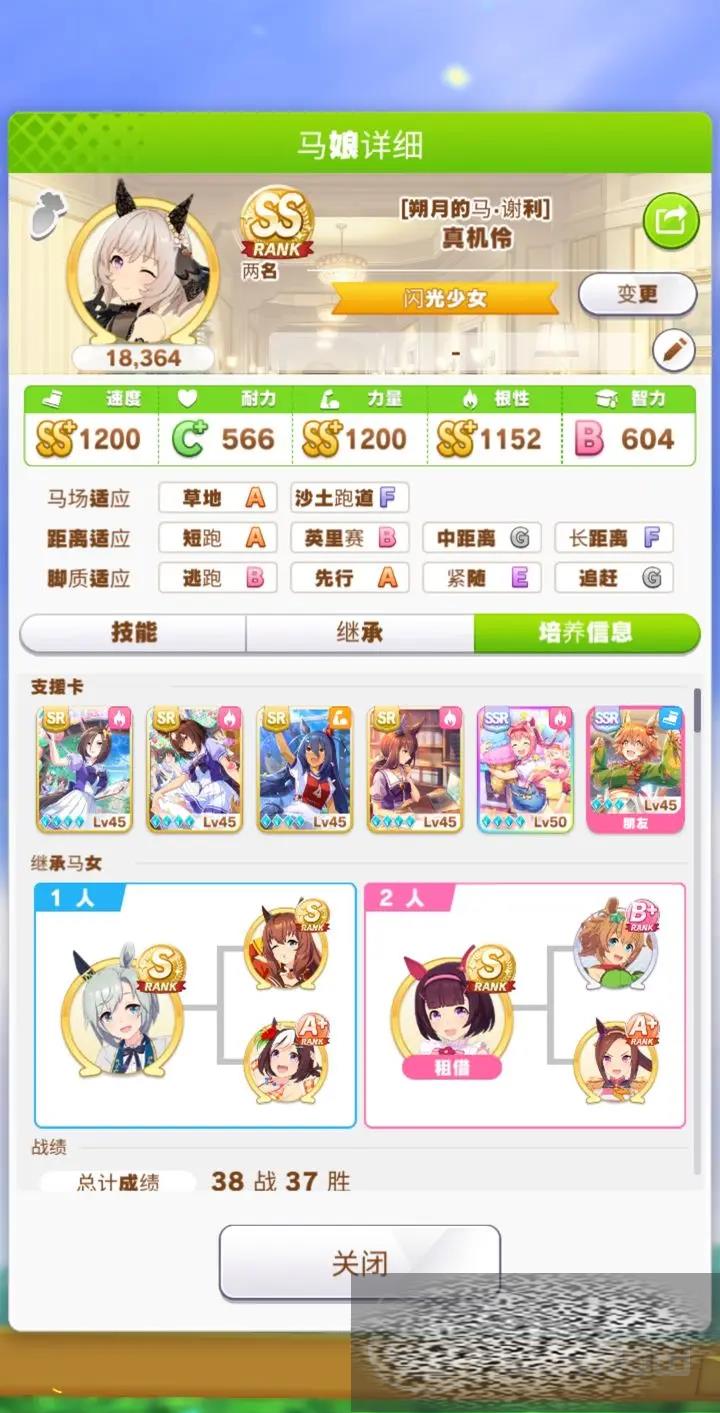Switch to the 技能 tab
720x1413 pixels.
pos(133,634)
